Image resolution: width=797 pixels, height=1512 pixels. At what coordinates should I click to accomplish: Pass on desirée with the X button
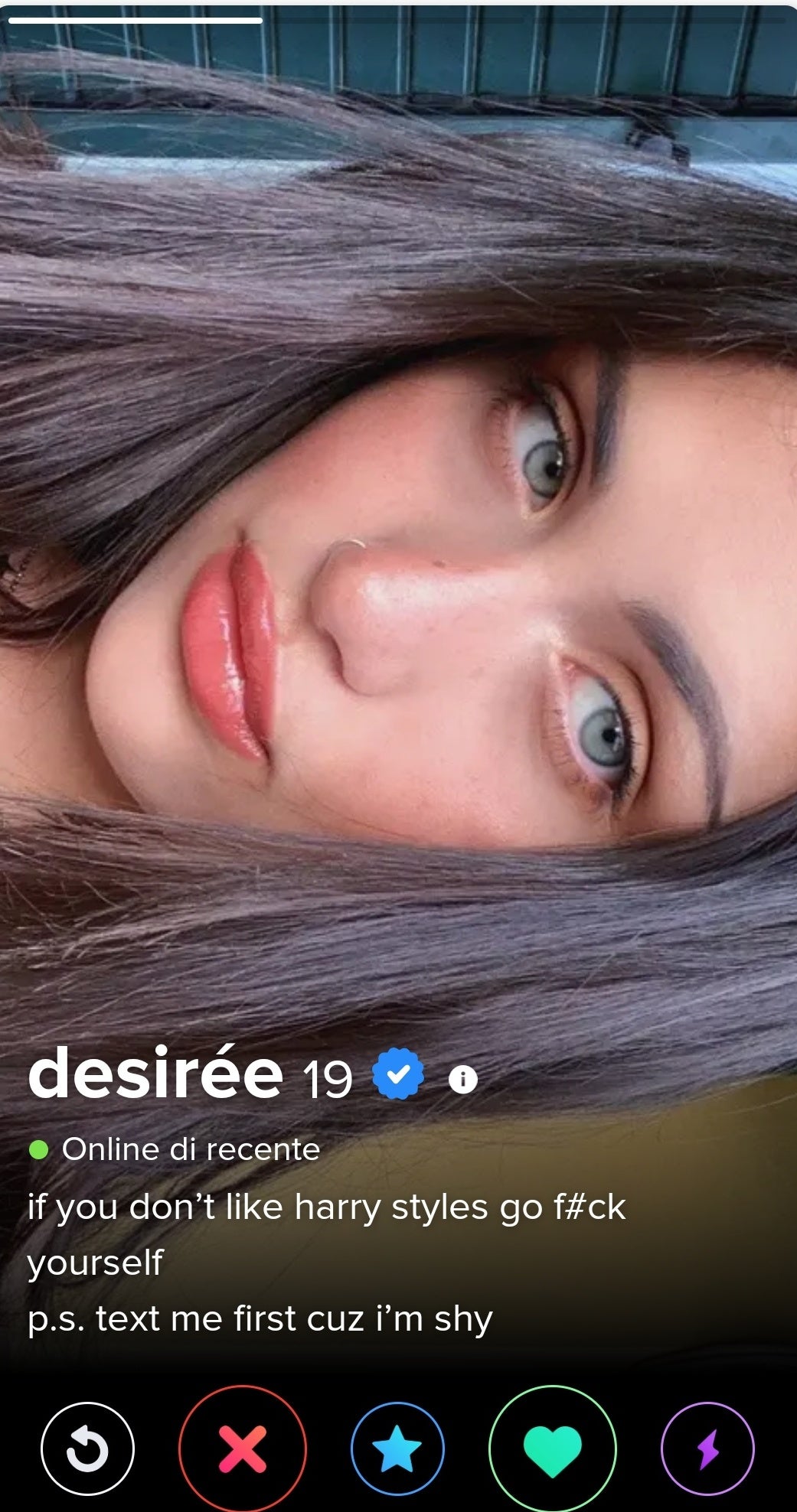(243, 1448)
